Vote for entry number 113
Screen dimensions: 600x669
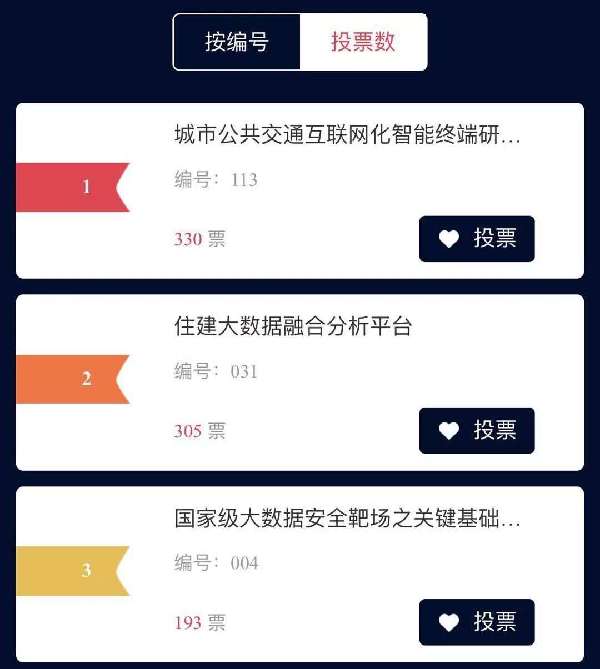point(477,239)
